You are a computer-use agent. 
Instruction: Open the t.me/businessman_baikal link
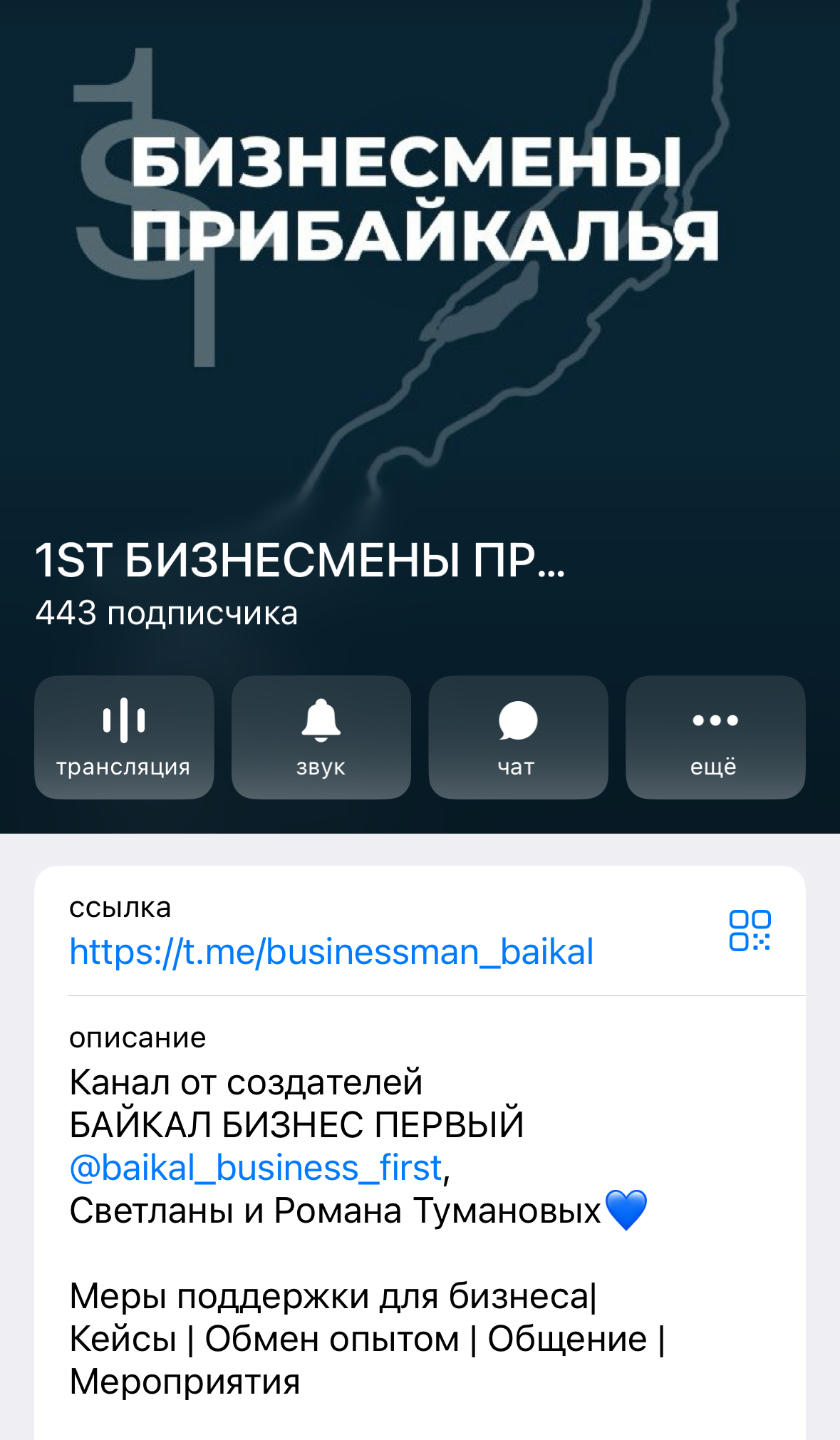coord(331,952)
